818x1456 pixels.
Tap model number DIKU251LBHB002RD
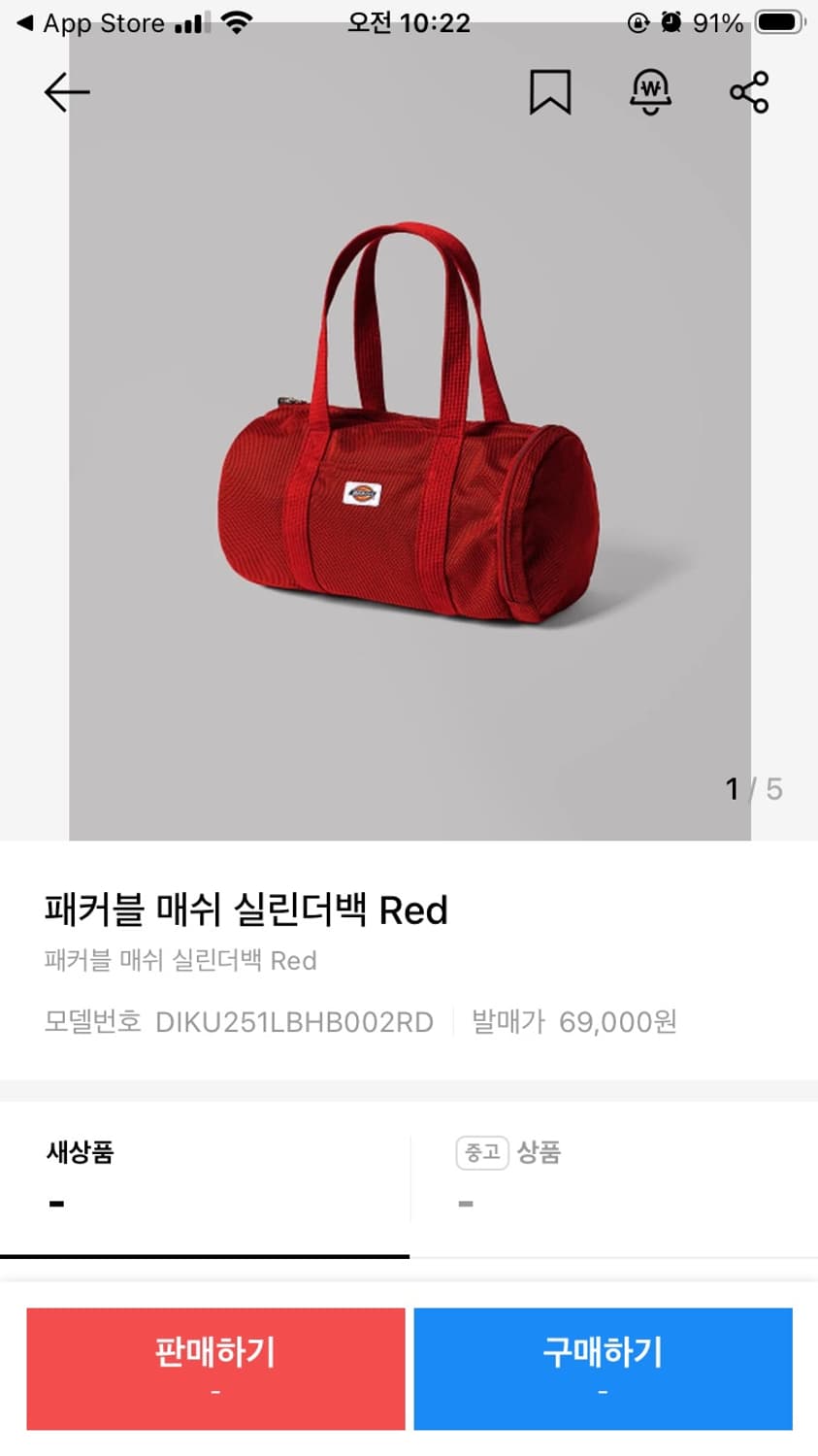coord(294,1022)
